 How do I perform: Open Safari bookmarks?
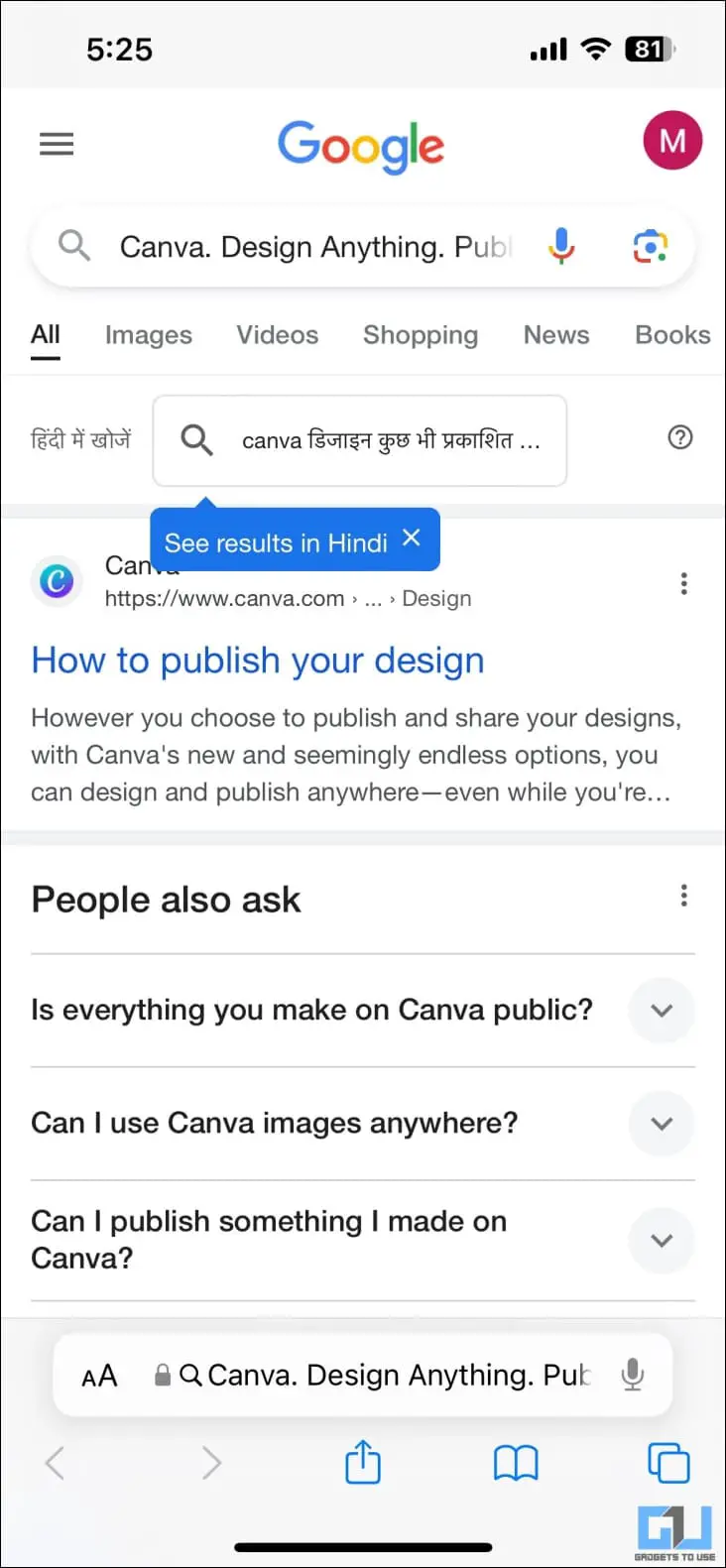516,1463
